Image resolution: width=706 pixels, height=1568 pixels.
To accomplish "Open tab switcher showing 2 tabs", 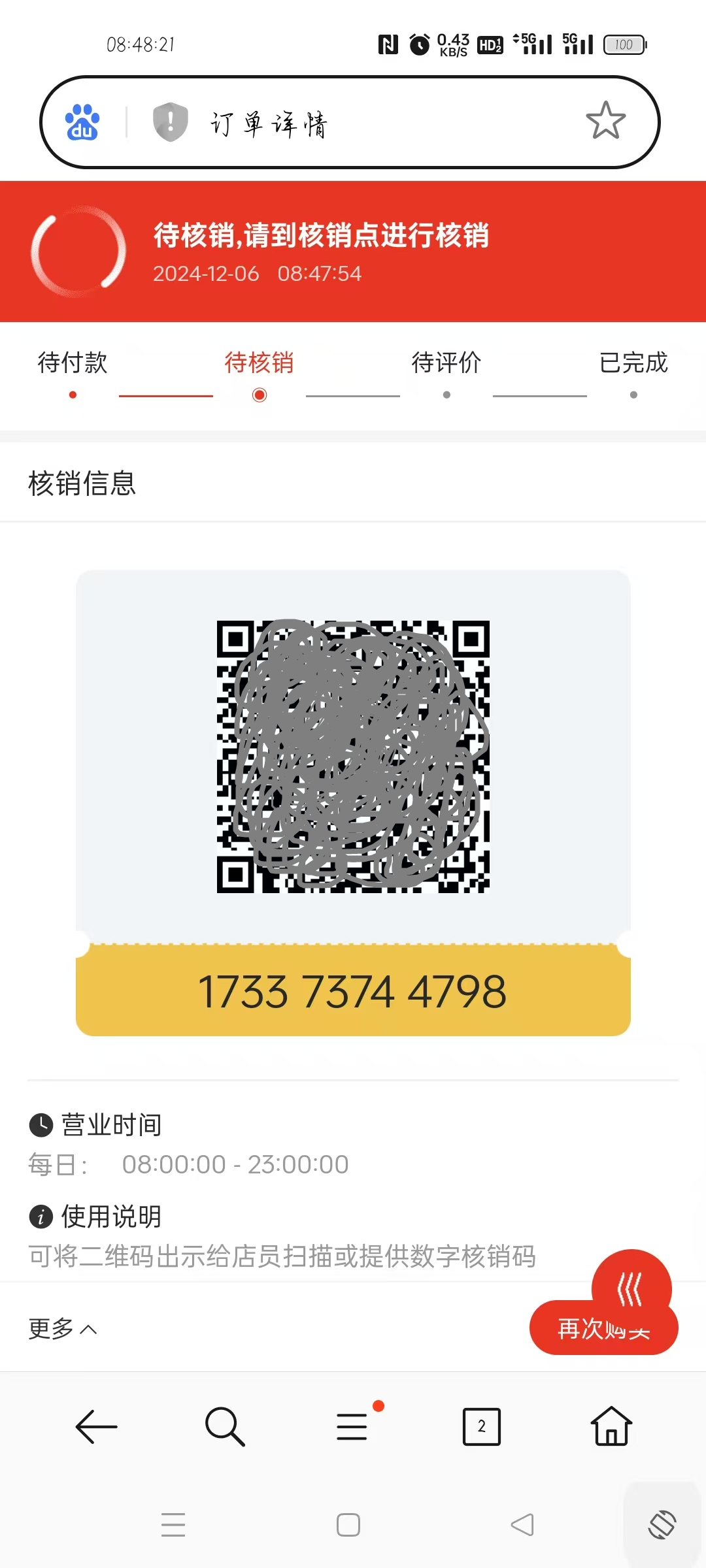I will pos(482,1428).
